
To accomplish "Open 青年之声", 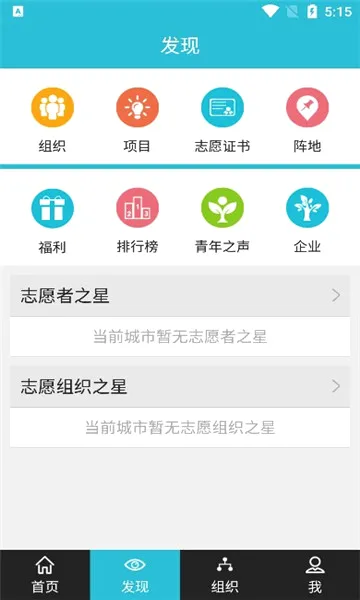I will [222, 208].
